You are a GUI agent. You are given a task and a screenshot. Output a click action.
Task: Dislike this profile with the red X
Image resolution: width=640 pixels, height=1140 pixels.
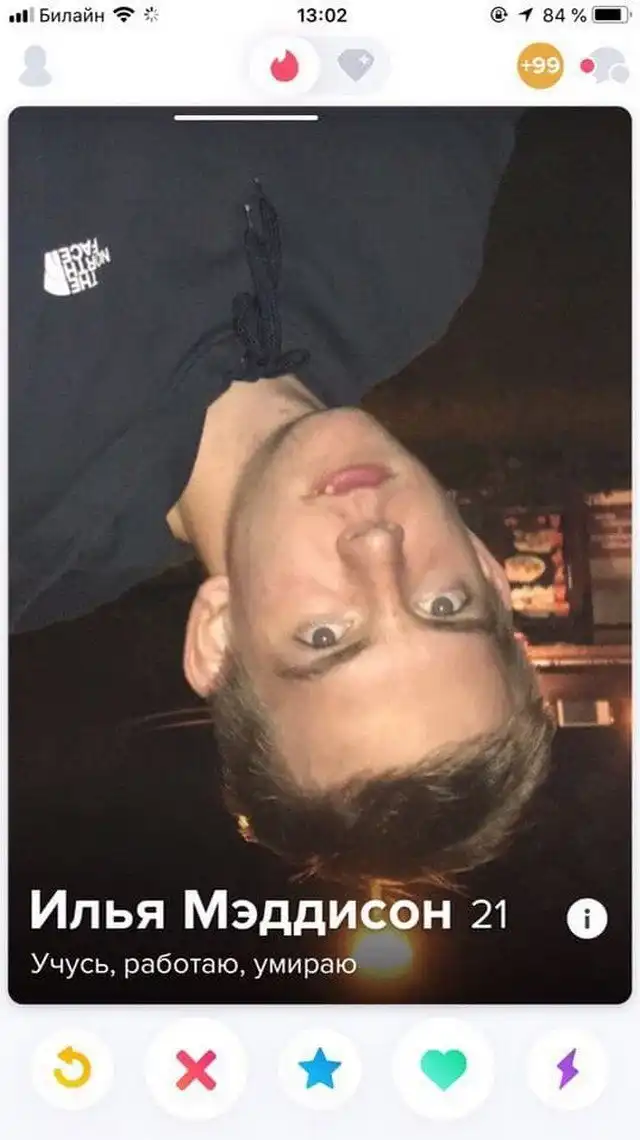click(196, 1070)
